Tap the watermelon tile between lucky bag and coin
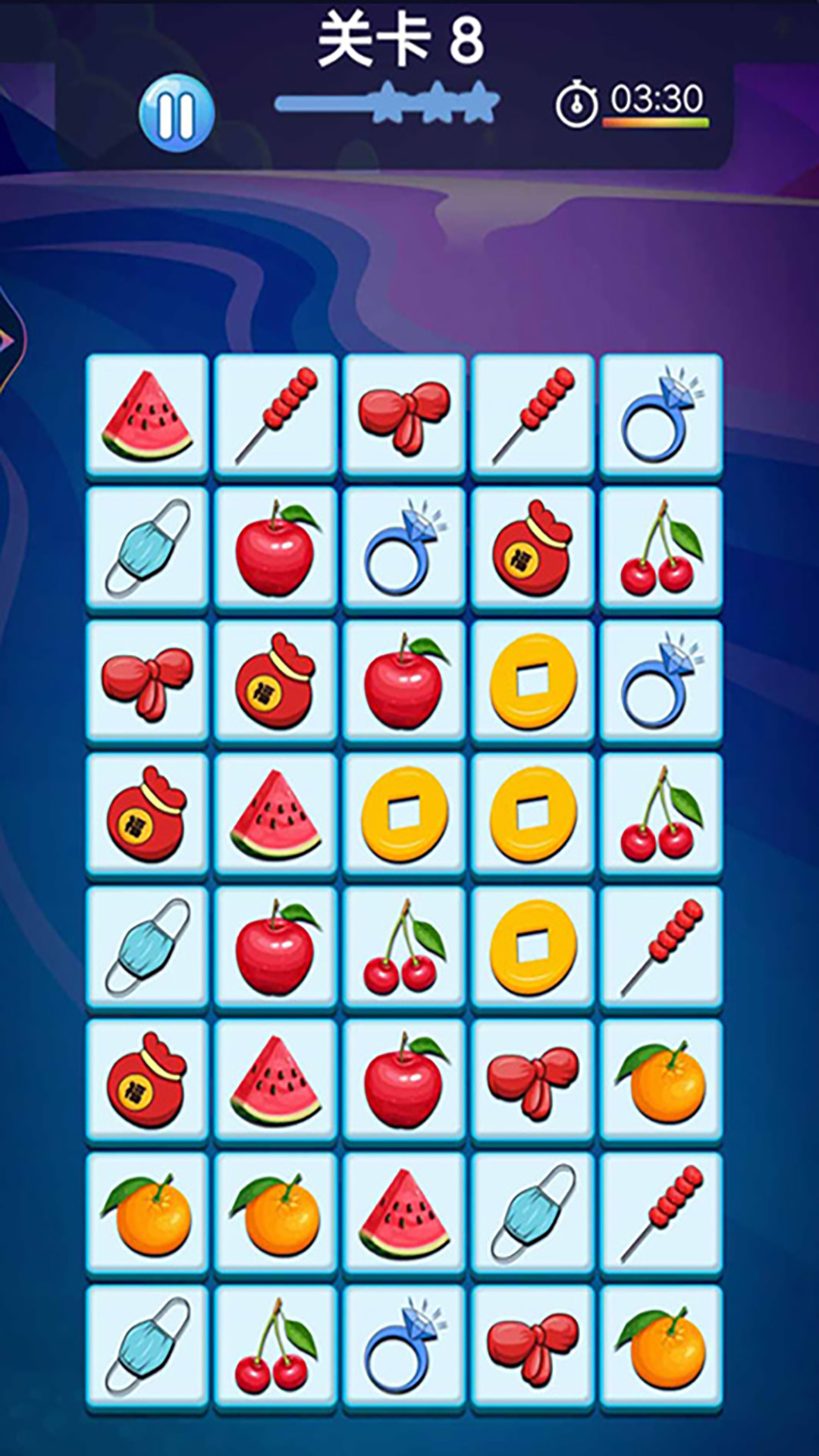The image size is (819, 1456). (275, 814)
